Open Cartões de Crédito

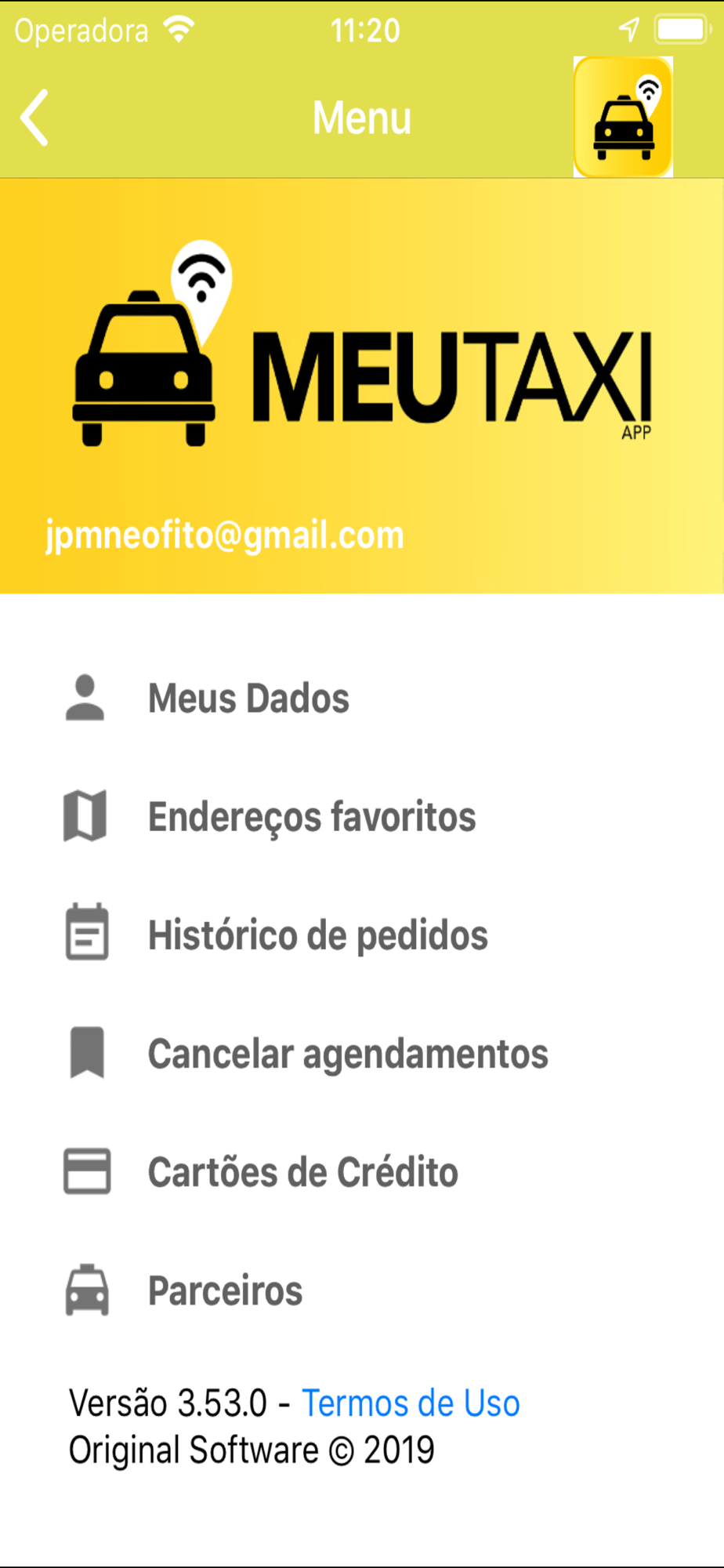[302, 1173]
